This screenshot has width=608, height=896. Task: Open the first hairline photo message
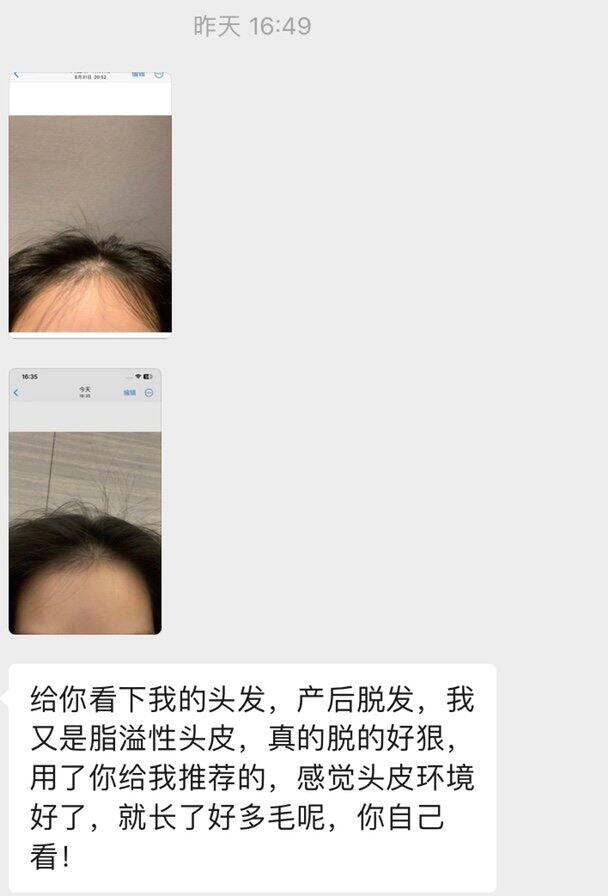tap(90, 203)
